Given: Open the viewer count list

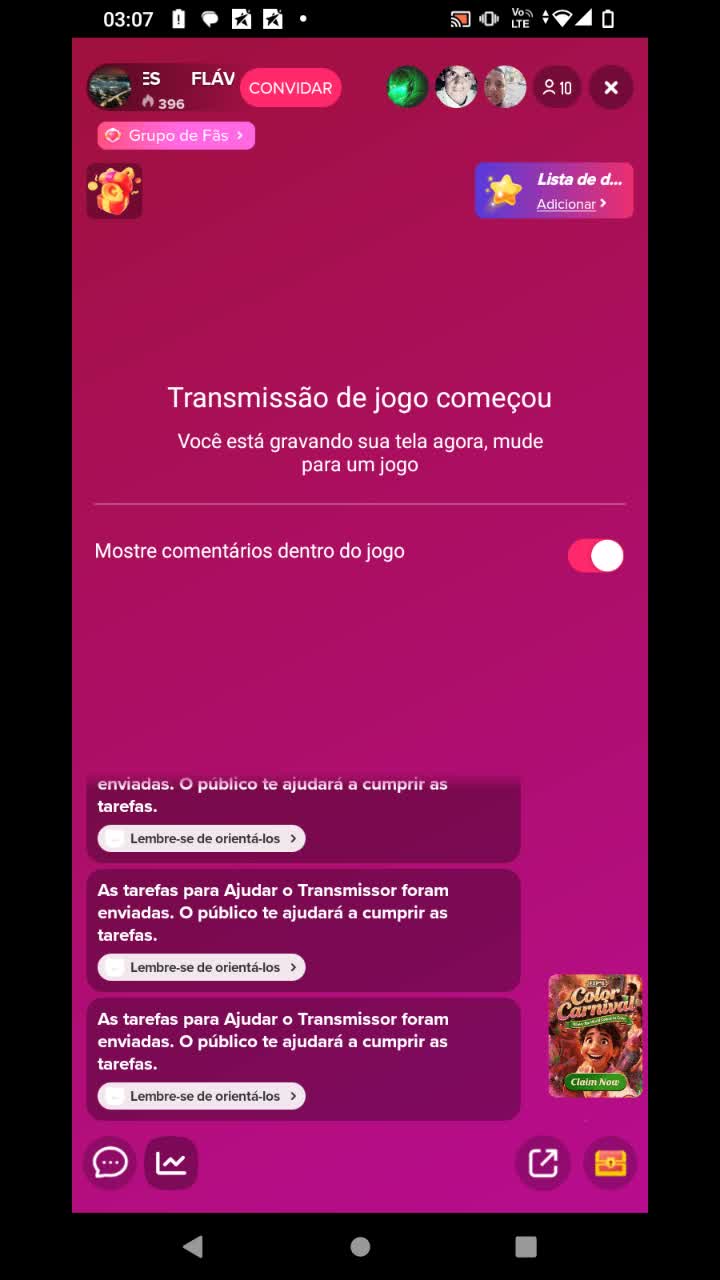Looking at the screenshot, I should point(557,88).
